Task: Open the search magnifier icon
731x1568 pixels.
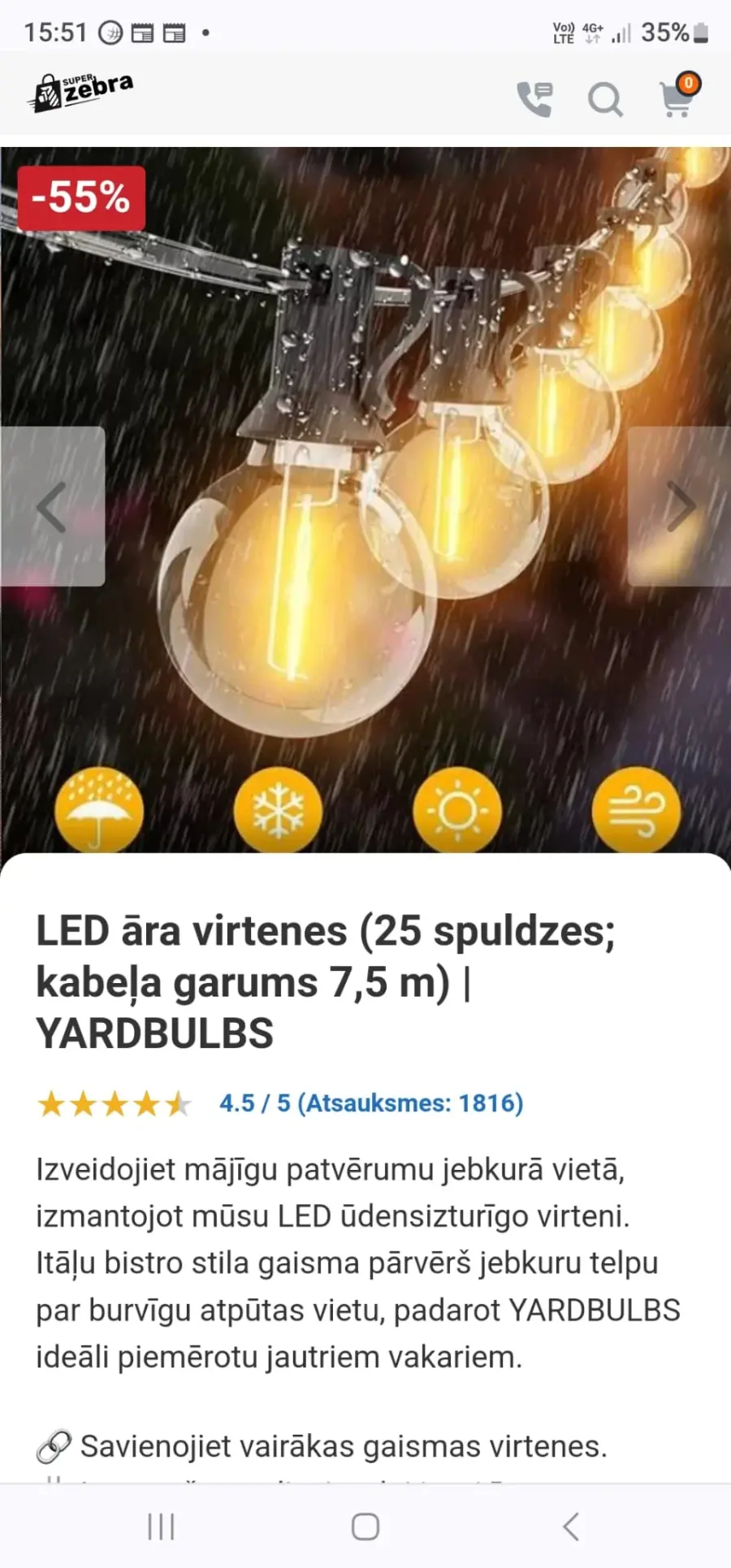Action: click(x=605, y=100)
